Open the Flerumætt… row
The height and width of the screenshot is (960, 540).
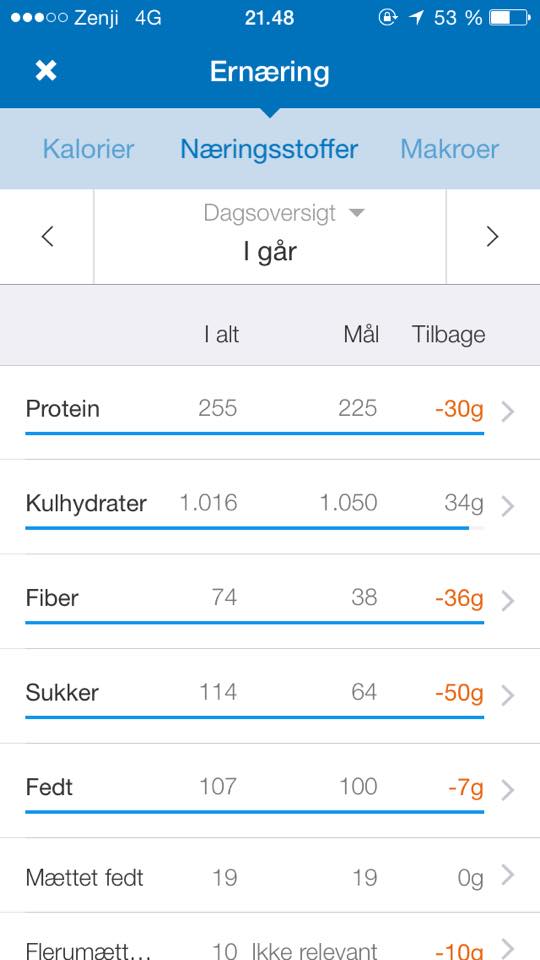pos(270,937)
